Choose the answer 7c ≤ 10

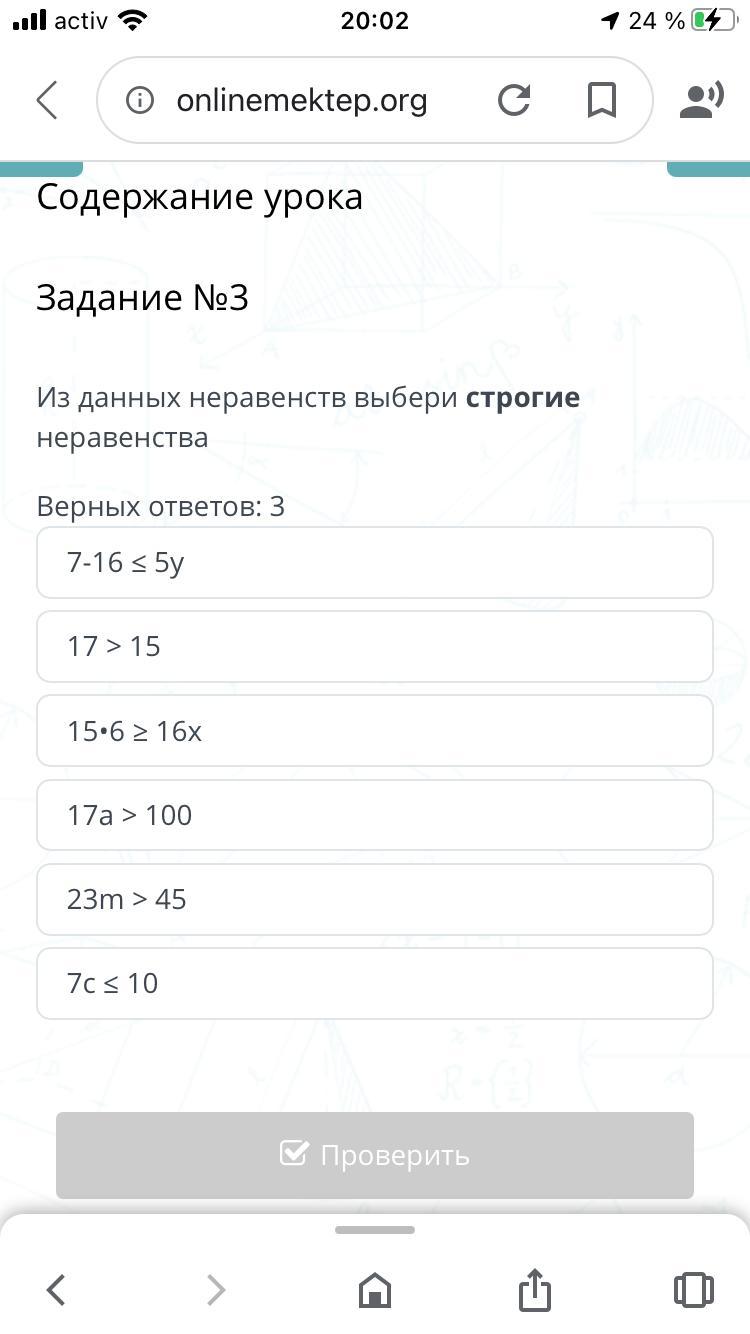375,983
